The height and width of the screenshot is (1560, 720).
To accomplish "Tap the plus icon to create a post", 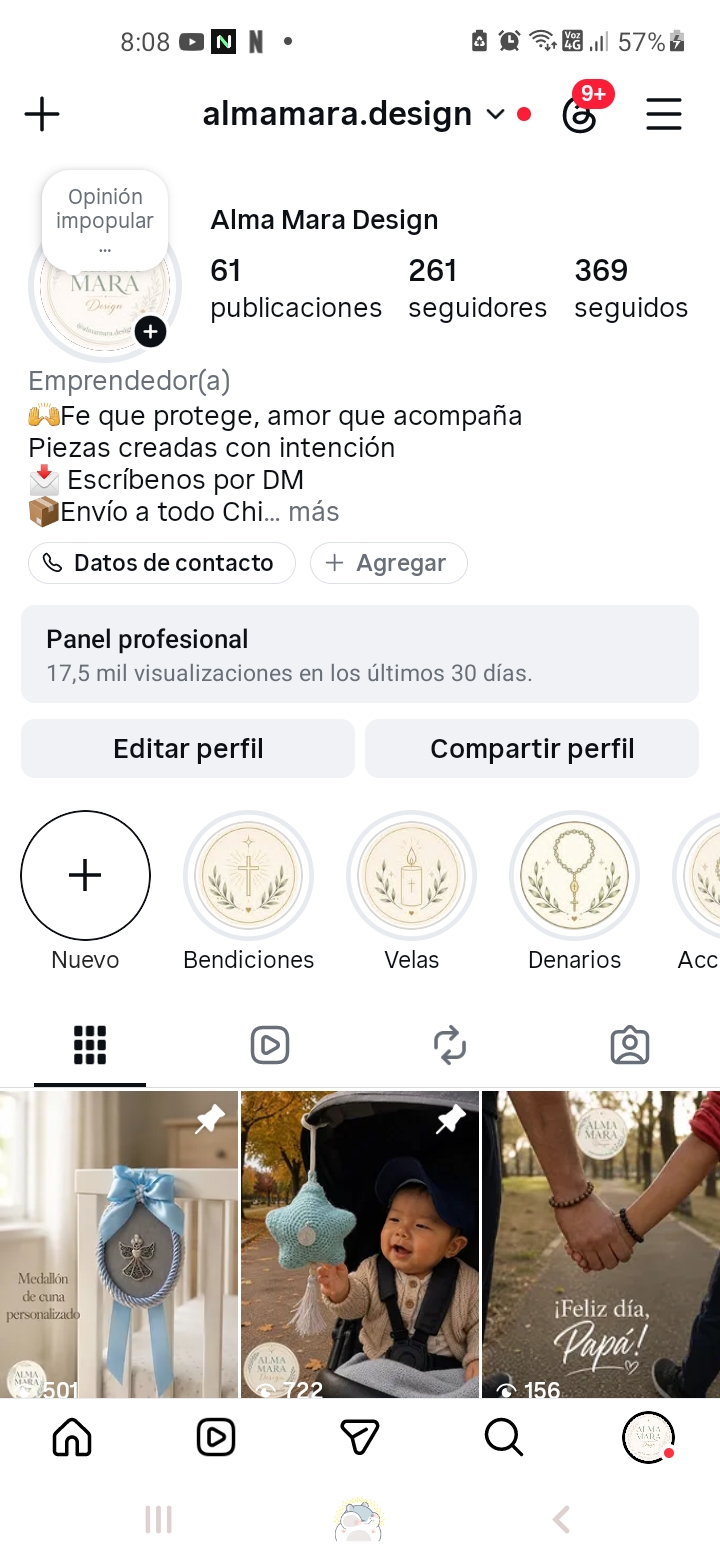I will (x=42, y=114).
